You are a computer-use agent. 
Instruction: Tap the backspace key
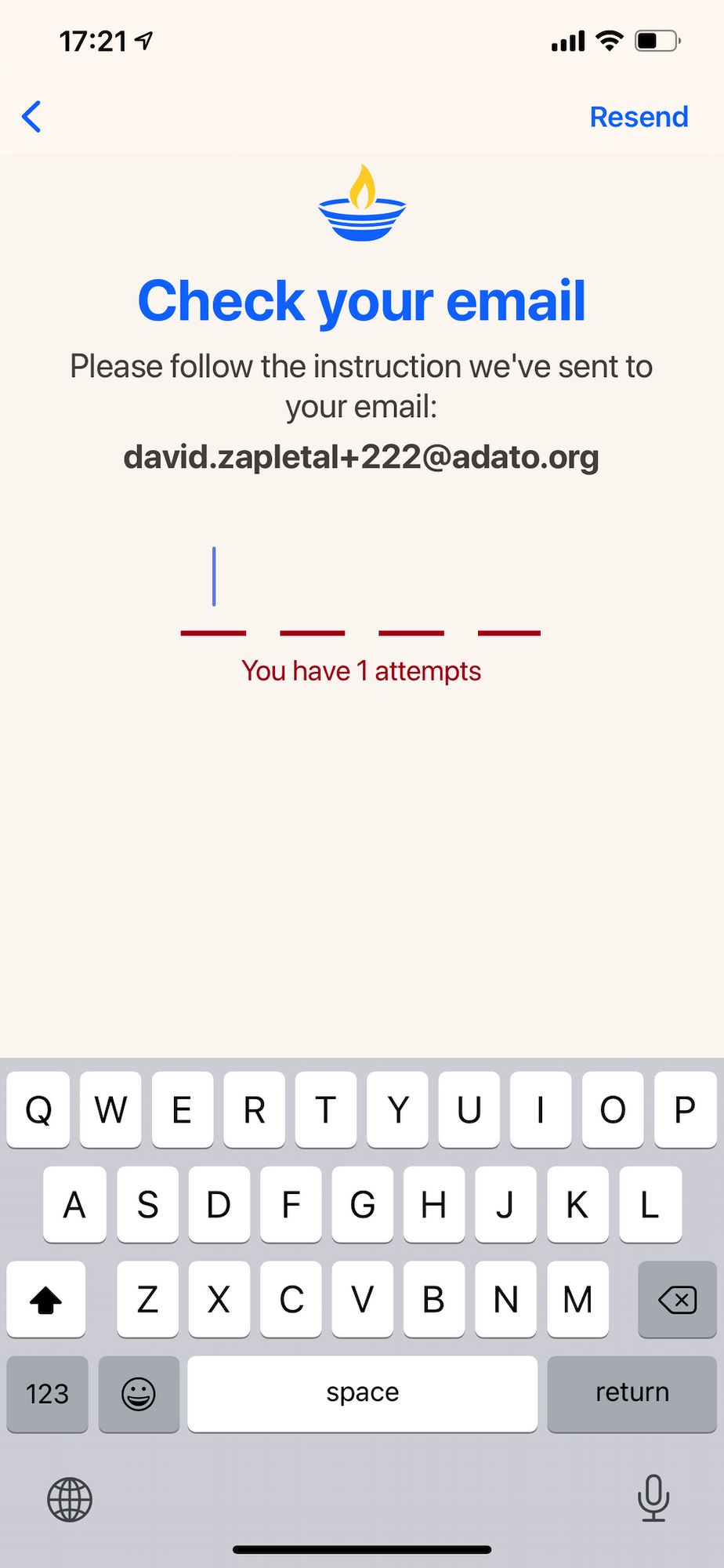coord(677,1300)
